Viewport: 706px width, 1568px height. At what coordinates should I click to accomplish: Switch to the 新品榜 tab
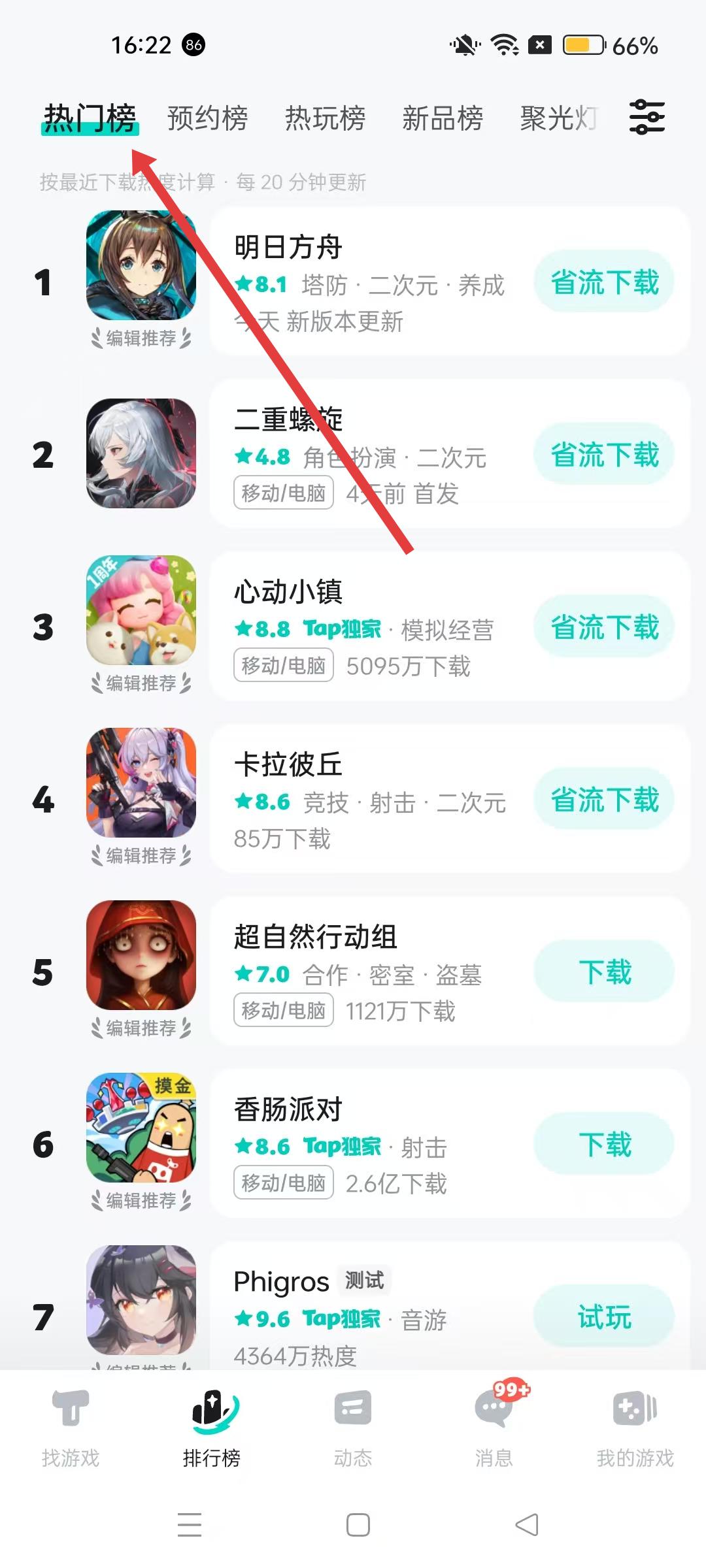[443, 118]
